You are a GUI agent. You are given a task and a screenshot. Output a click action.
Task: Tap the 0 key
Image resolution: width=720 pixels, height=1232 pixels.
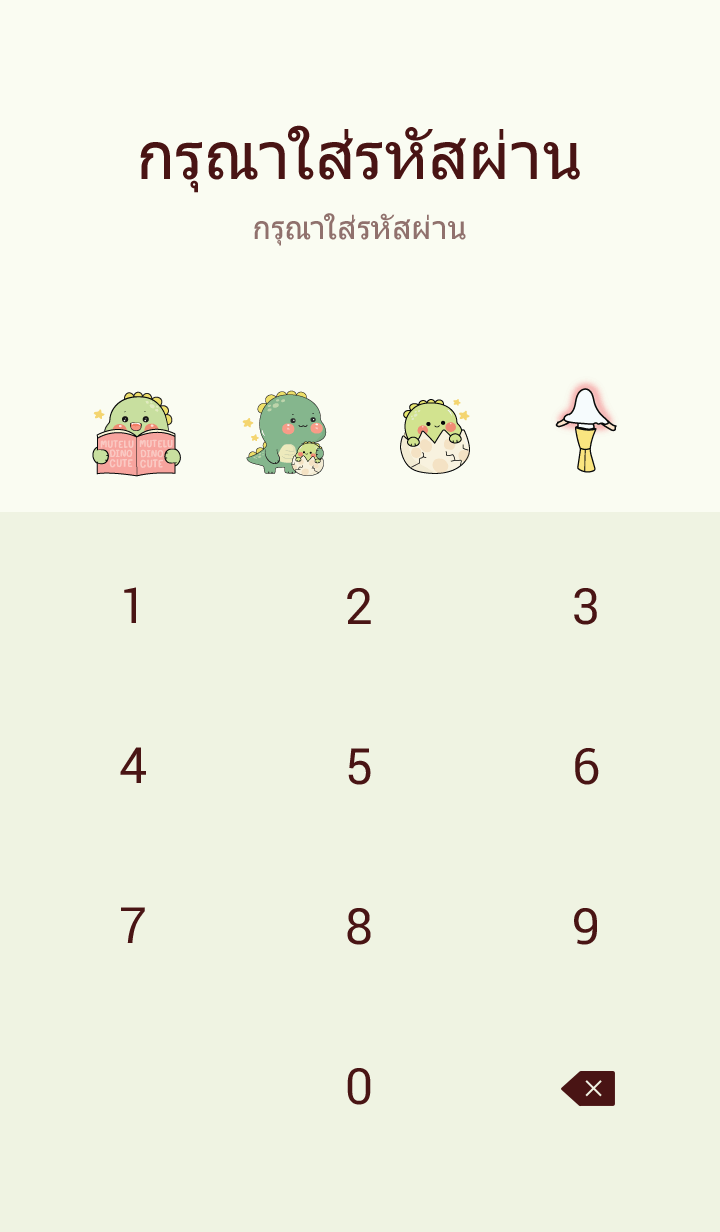pos(359,1087)
